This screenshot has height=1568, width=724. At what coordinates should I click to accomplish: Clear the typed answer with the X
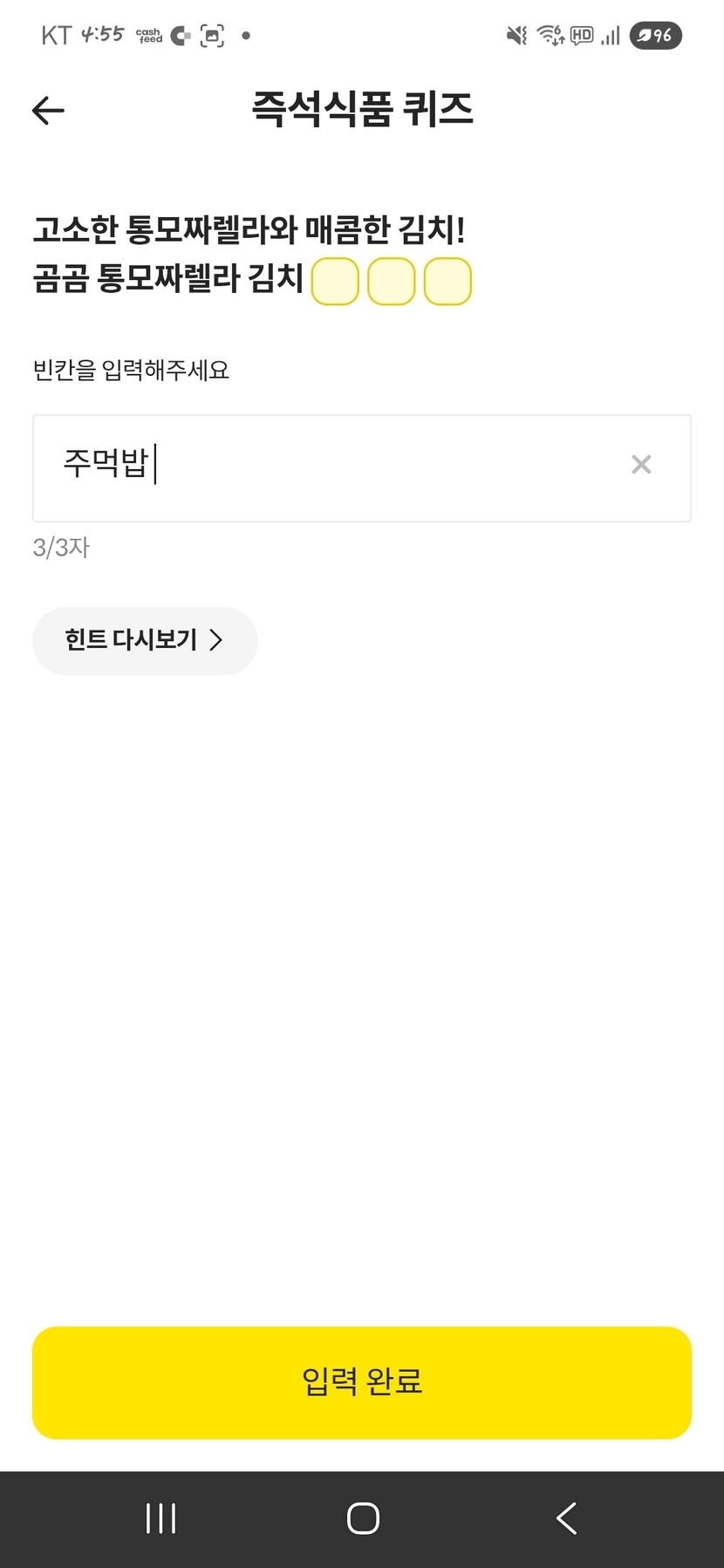click(x=641, y=465)
